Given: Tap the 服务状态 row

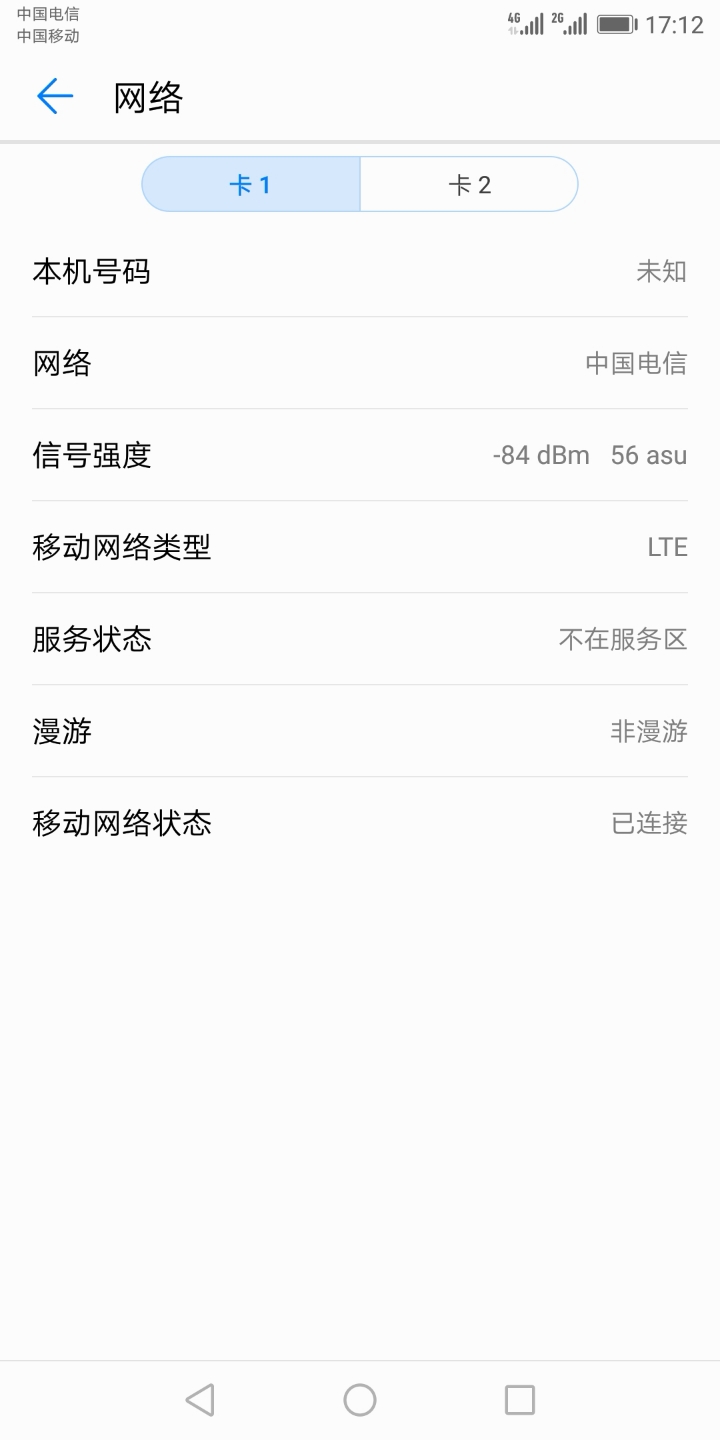Looking at the screenshot, I should click(360, 639).
